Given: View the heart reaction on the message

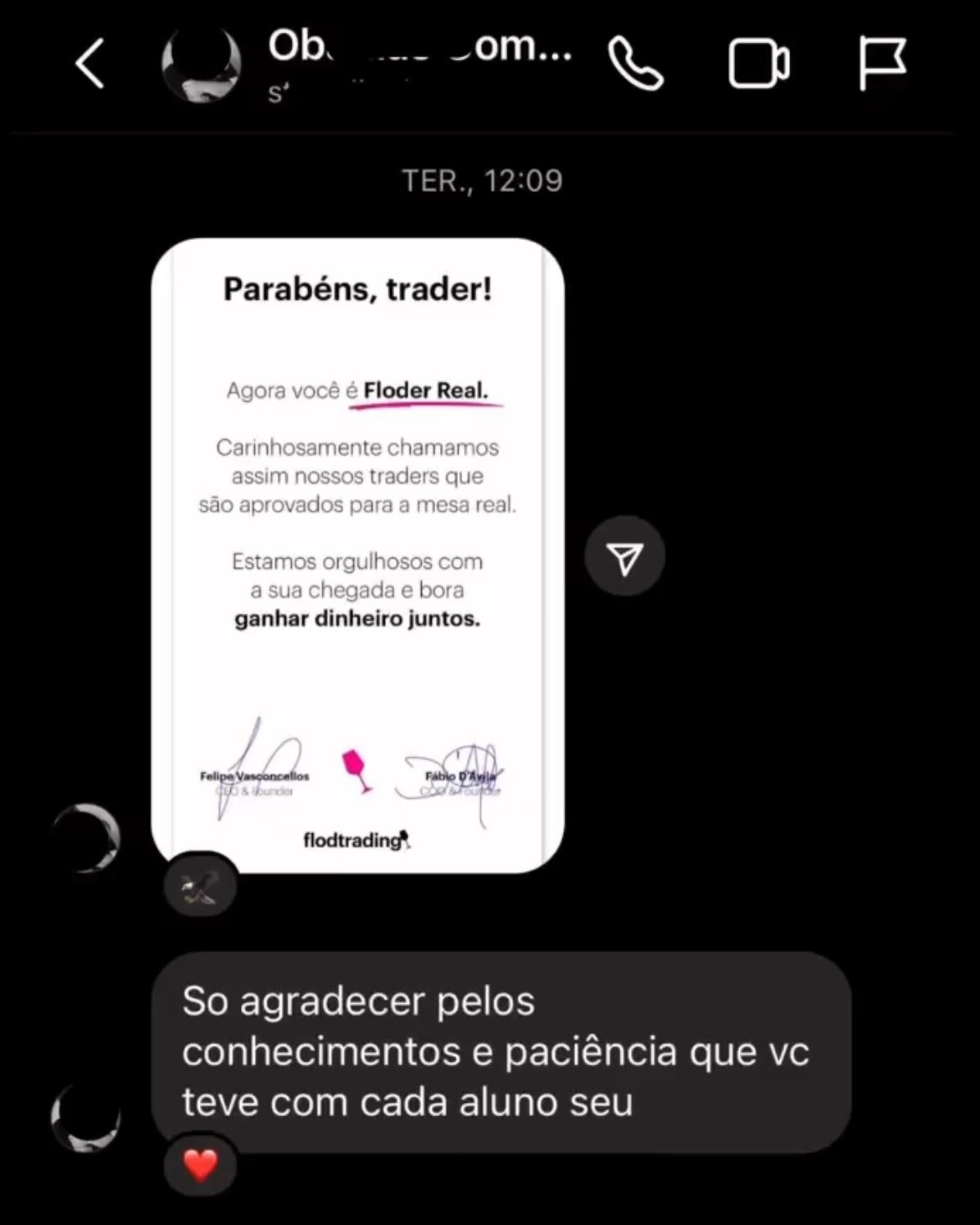Looking at the screenshot, I should click(x=200, y=1164).
